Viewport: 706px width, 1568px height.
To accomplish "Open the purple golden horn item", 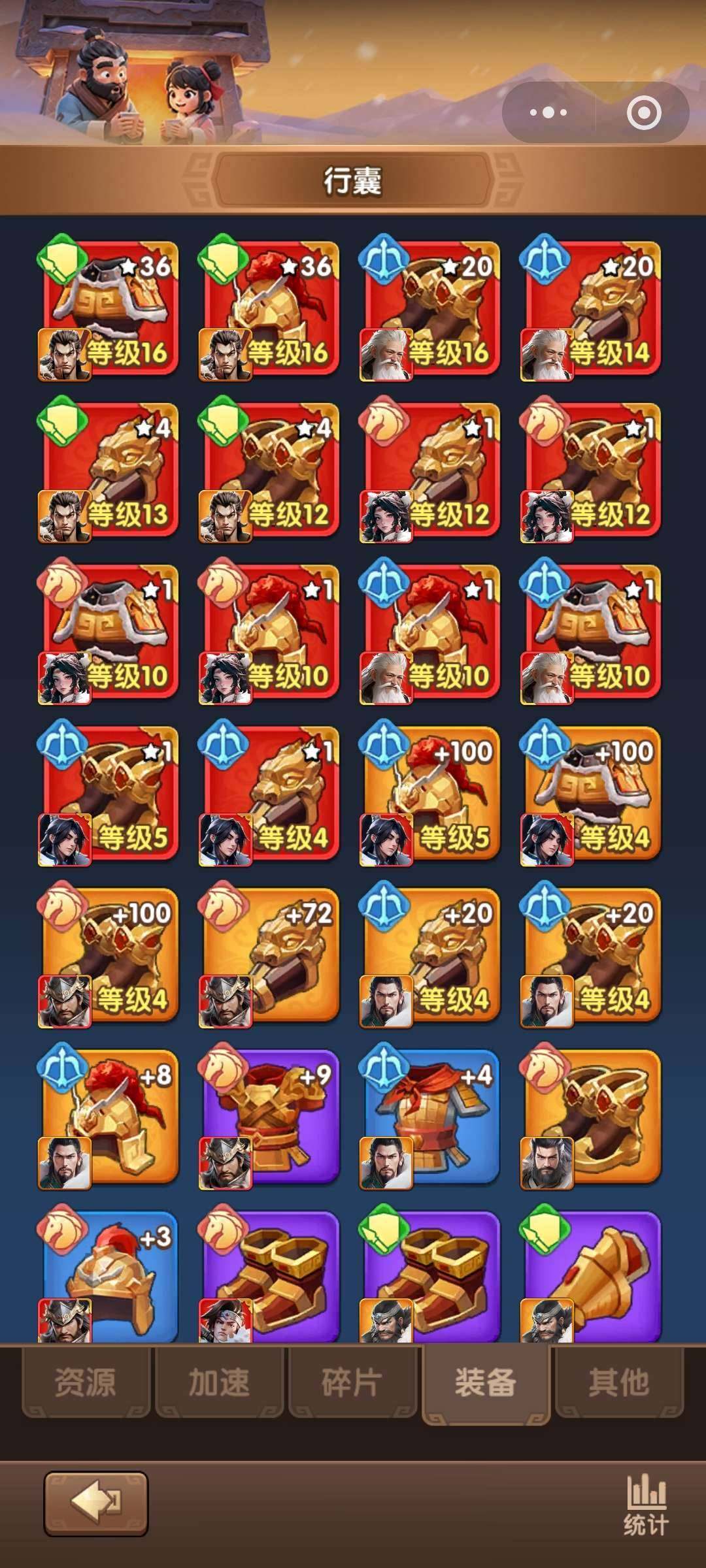I will tap(591, 1275).
